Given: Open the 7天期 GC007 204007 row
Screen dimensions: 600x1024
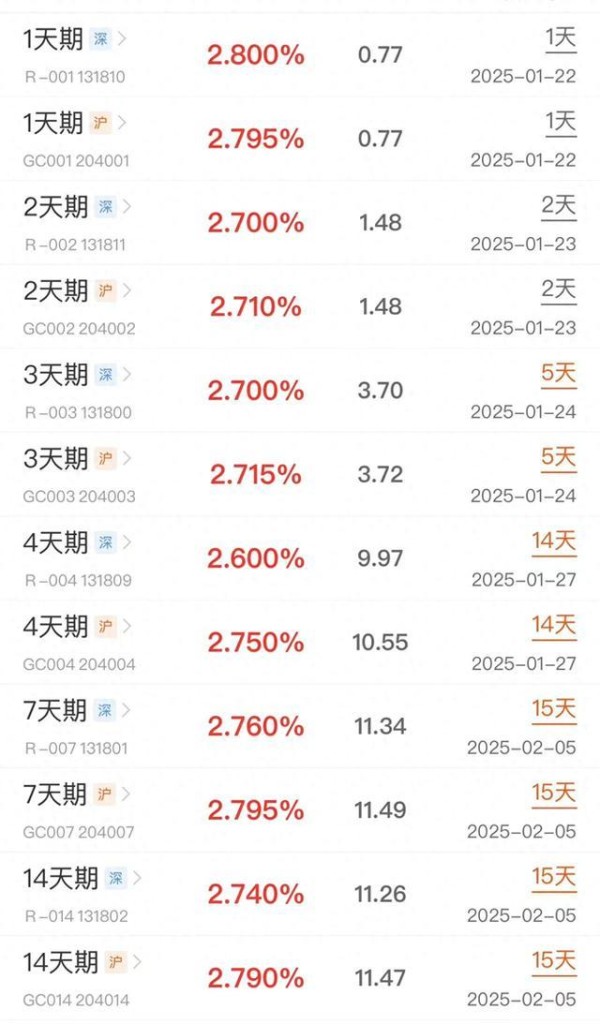Looking at the screenshot, I should (300, 810).
